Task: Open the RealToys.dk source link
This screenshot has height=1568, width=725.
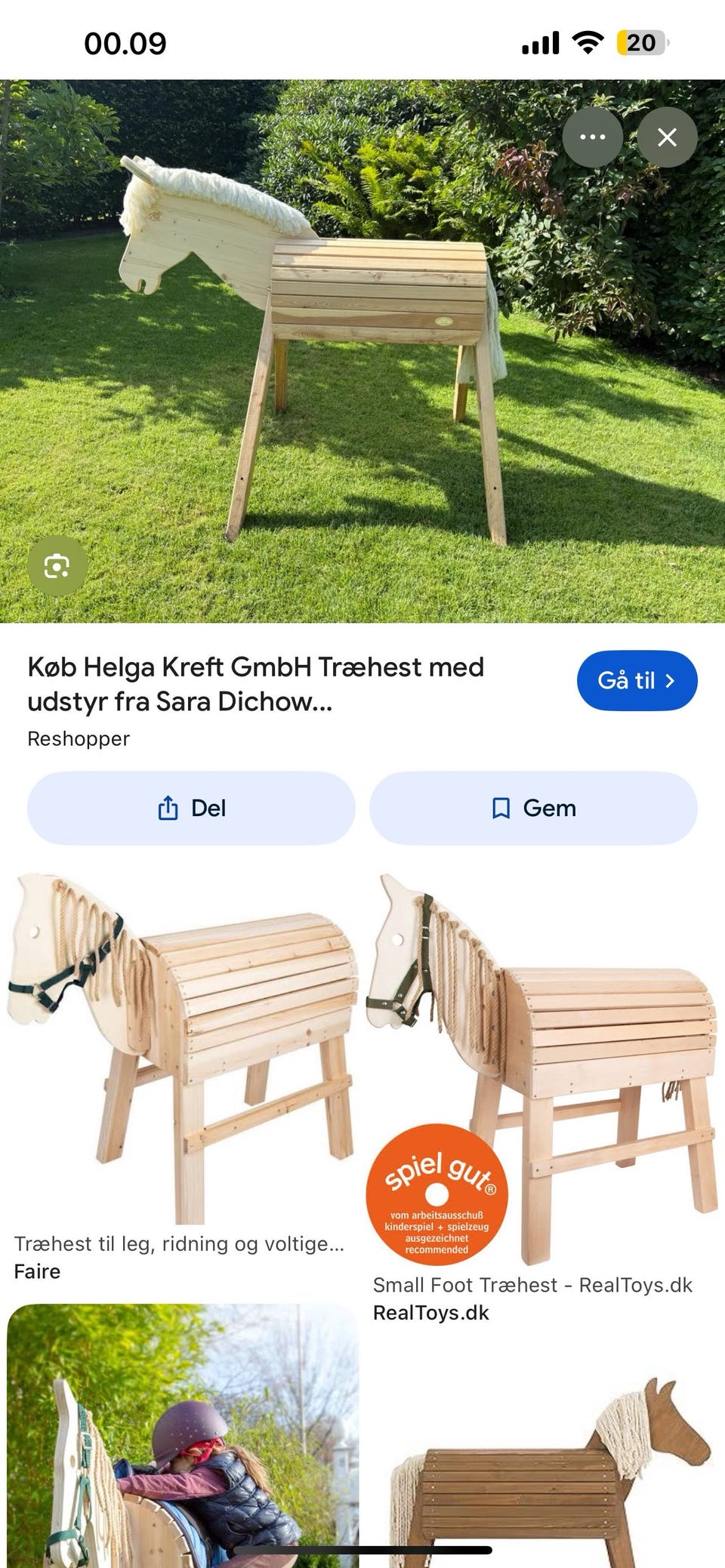Action: [x=431, y=1312]
